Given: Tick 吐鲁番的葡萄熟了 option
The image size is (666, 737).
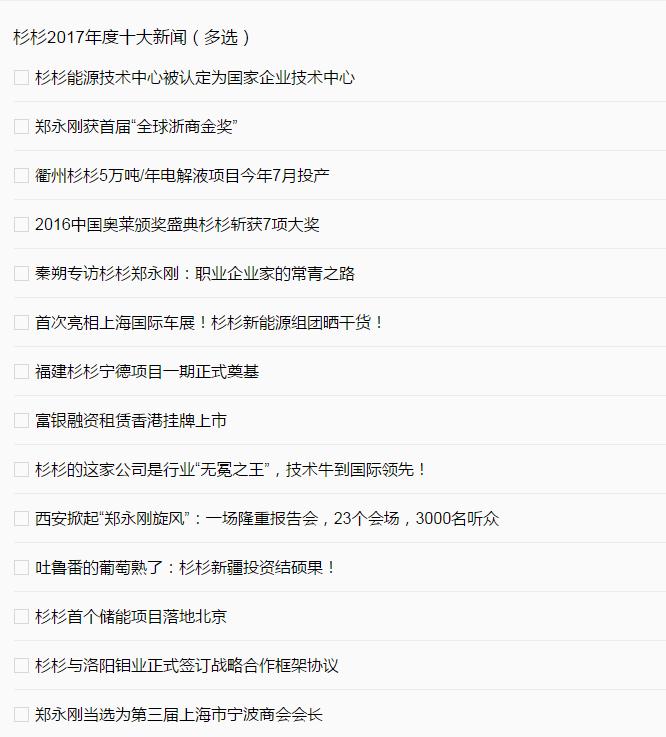Looking at the screenshot, I should coord(21,567).
